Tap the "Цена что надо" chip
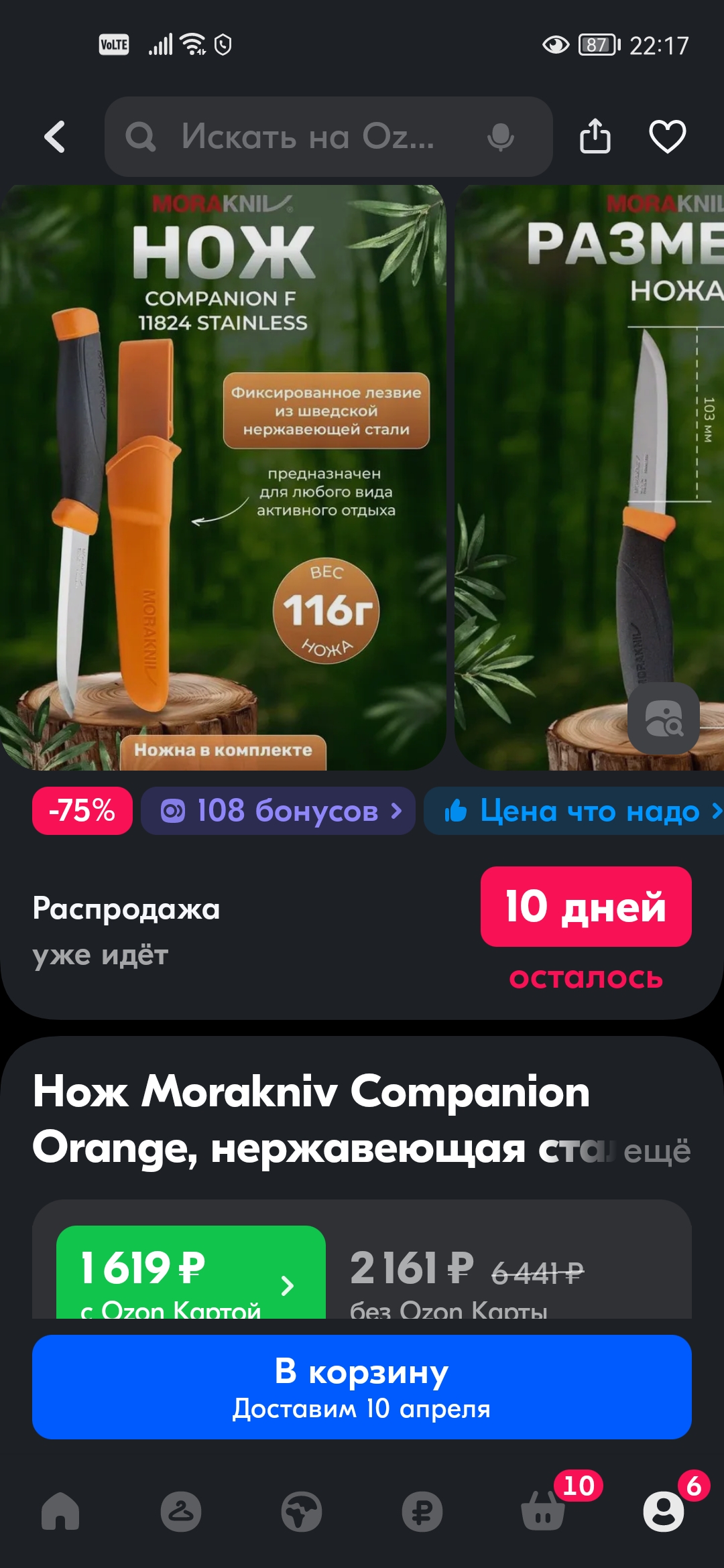This screenshot has width=724, height=1568. 574,811
